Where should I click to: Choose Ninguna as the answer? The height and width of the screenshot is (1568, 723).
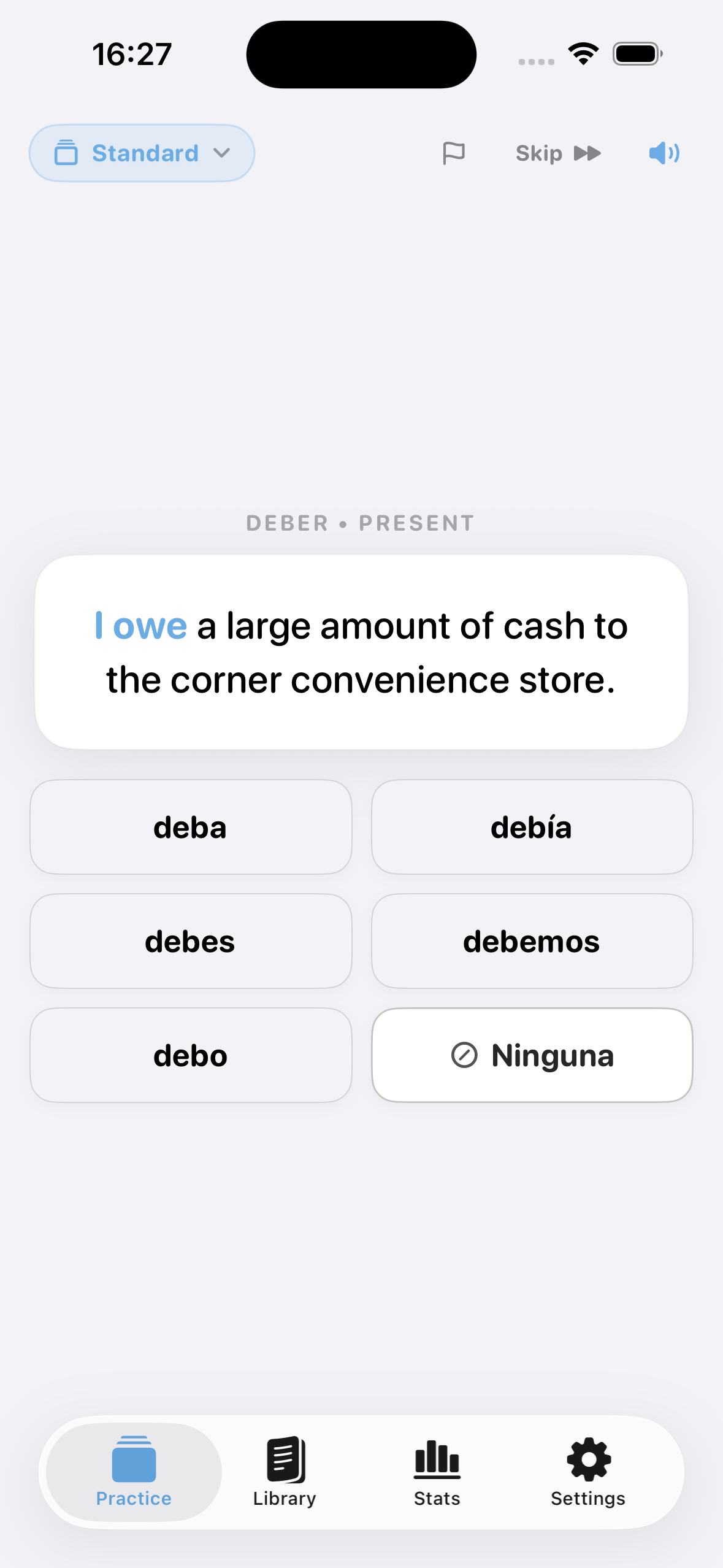[x=532, y=1055]
